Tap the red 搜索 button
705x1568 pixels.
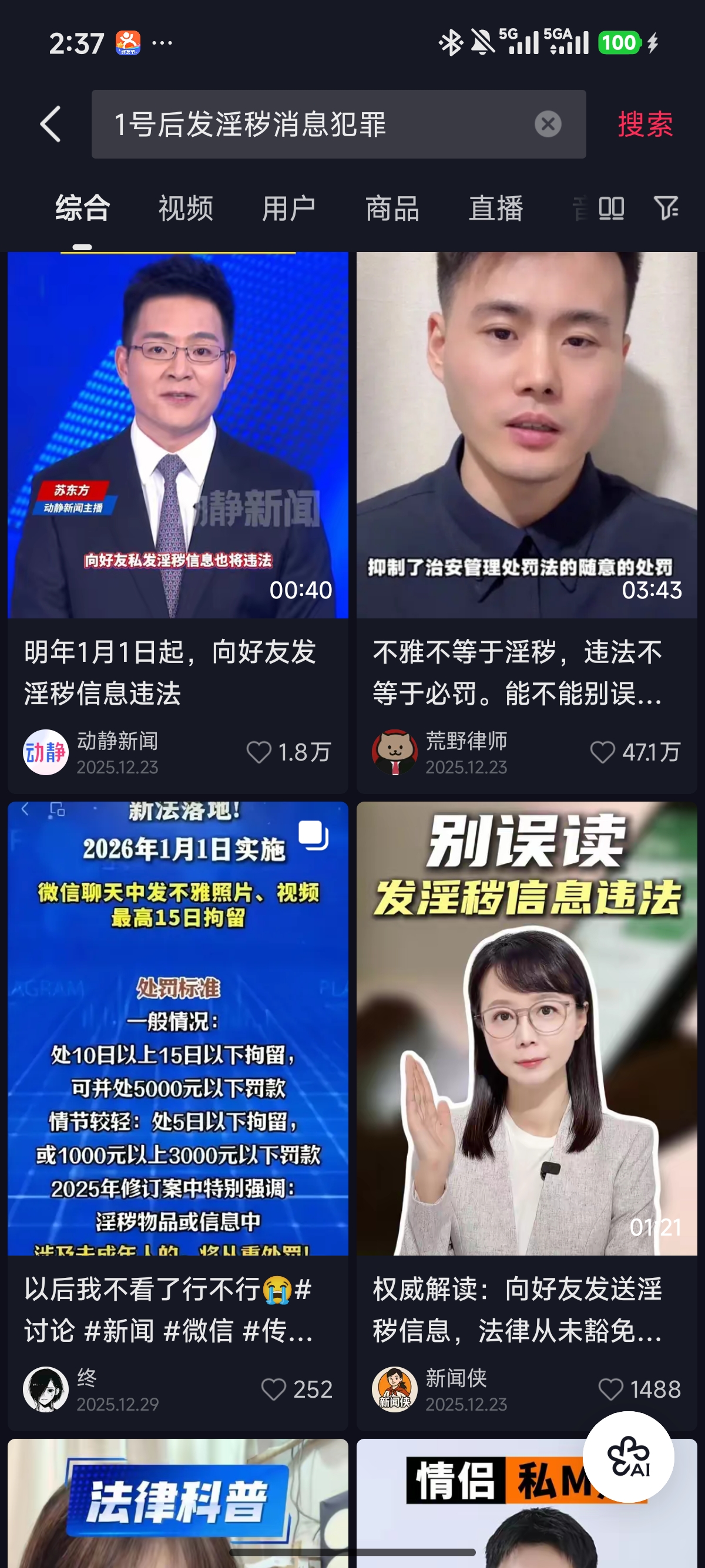click(x=645, y=124)
